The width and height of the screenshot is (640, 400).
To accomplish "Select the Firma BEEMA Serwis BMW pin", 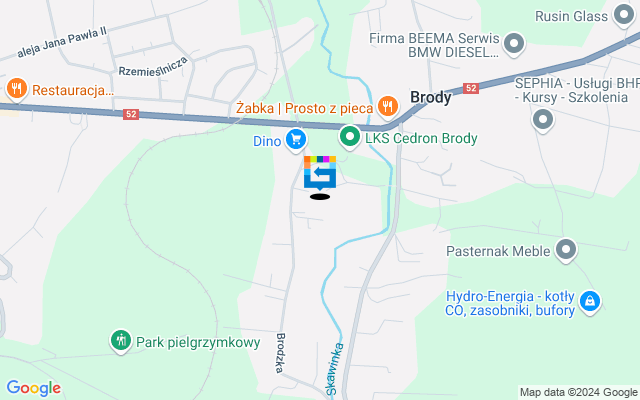I will pos(514,43).
